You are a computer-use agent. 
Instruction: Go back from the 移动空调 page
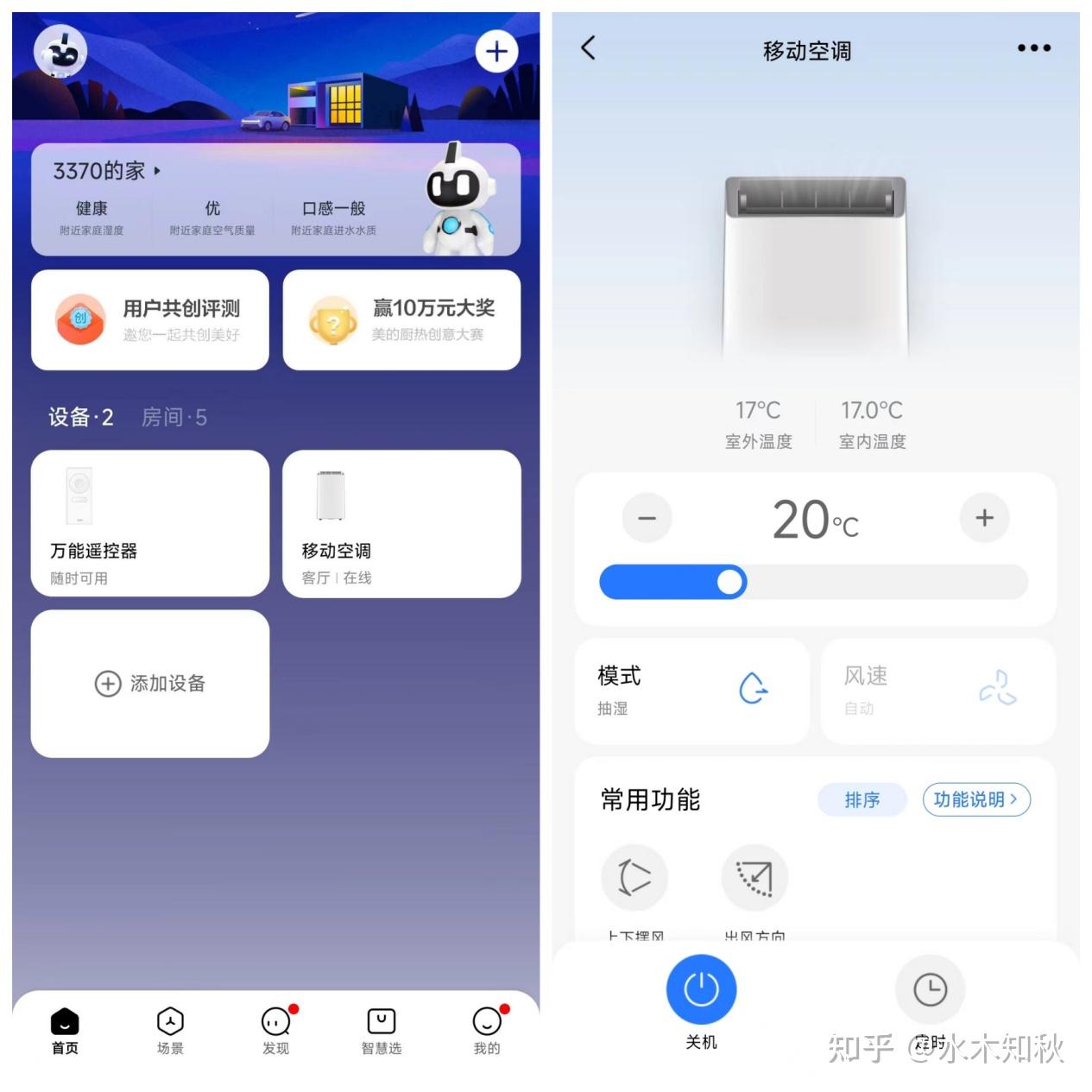point(589,48)
